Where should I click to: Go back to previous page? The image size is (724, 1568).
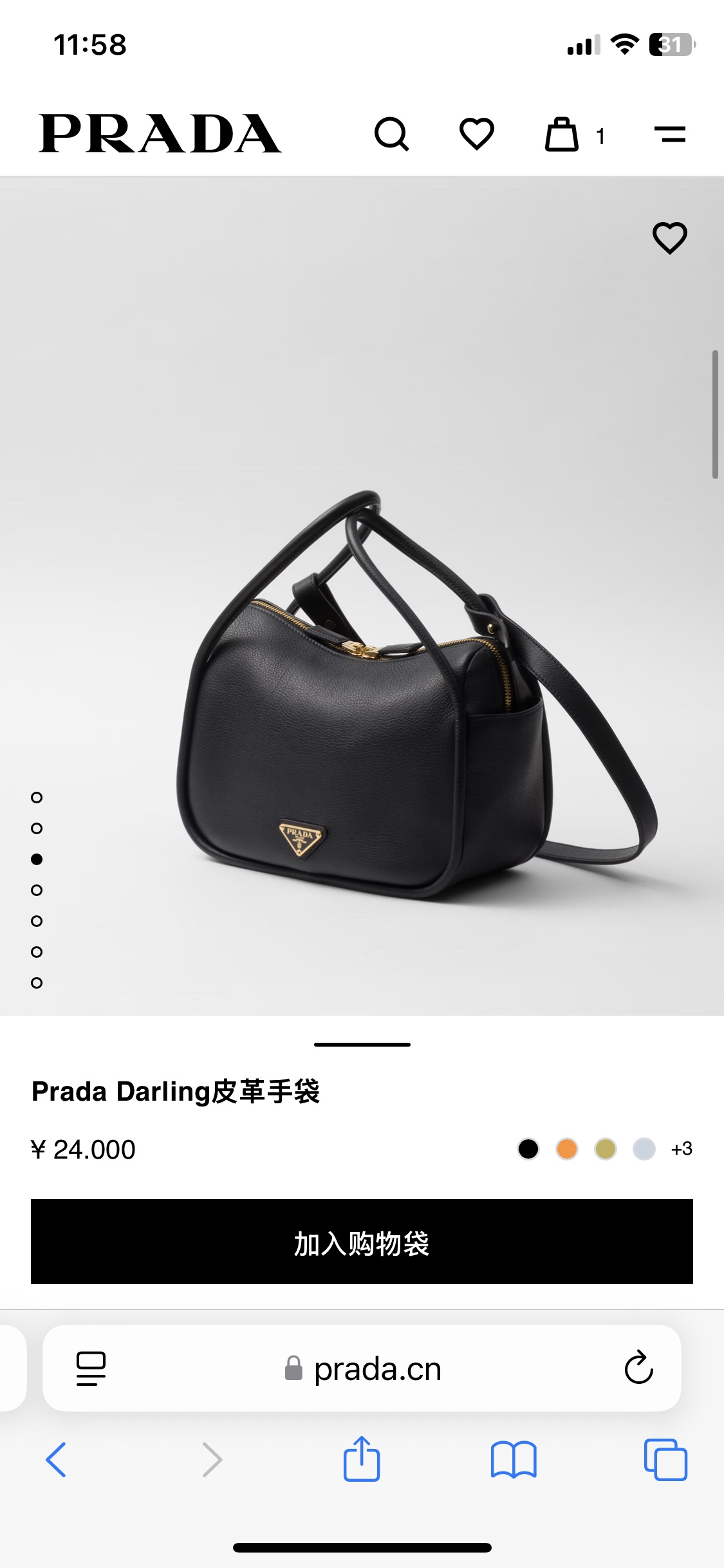click(x=56, y=1460)
